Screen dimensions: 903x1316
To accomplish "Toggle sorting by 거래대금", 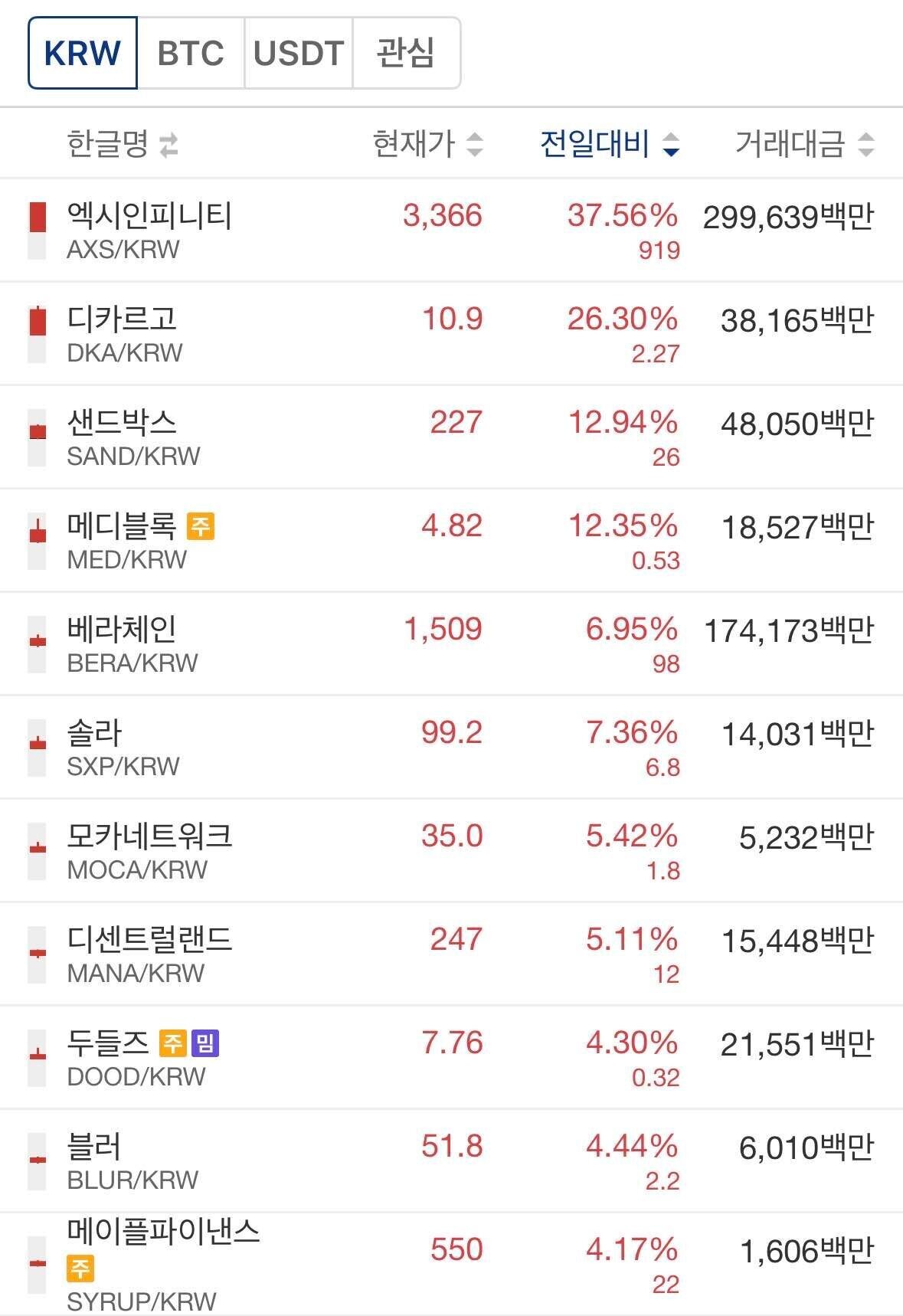I will click(x=866, y=142).
